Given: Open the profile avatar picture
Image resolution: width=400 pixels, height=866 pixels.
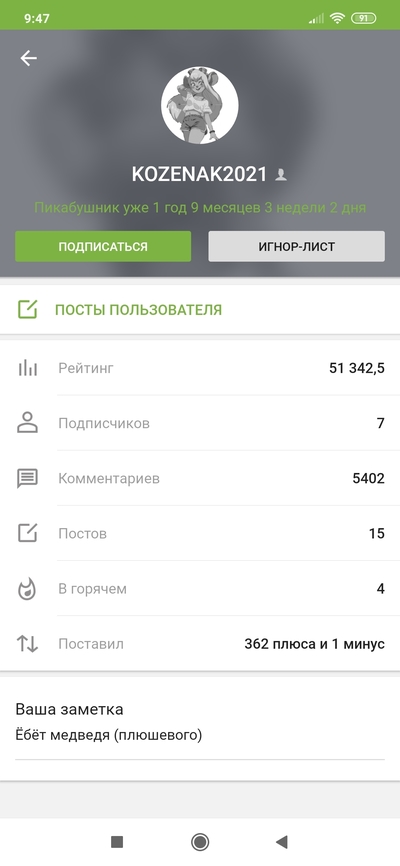Looking at the screenshot, I should pos(199,105).
